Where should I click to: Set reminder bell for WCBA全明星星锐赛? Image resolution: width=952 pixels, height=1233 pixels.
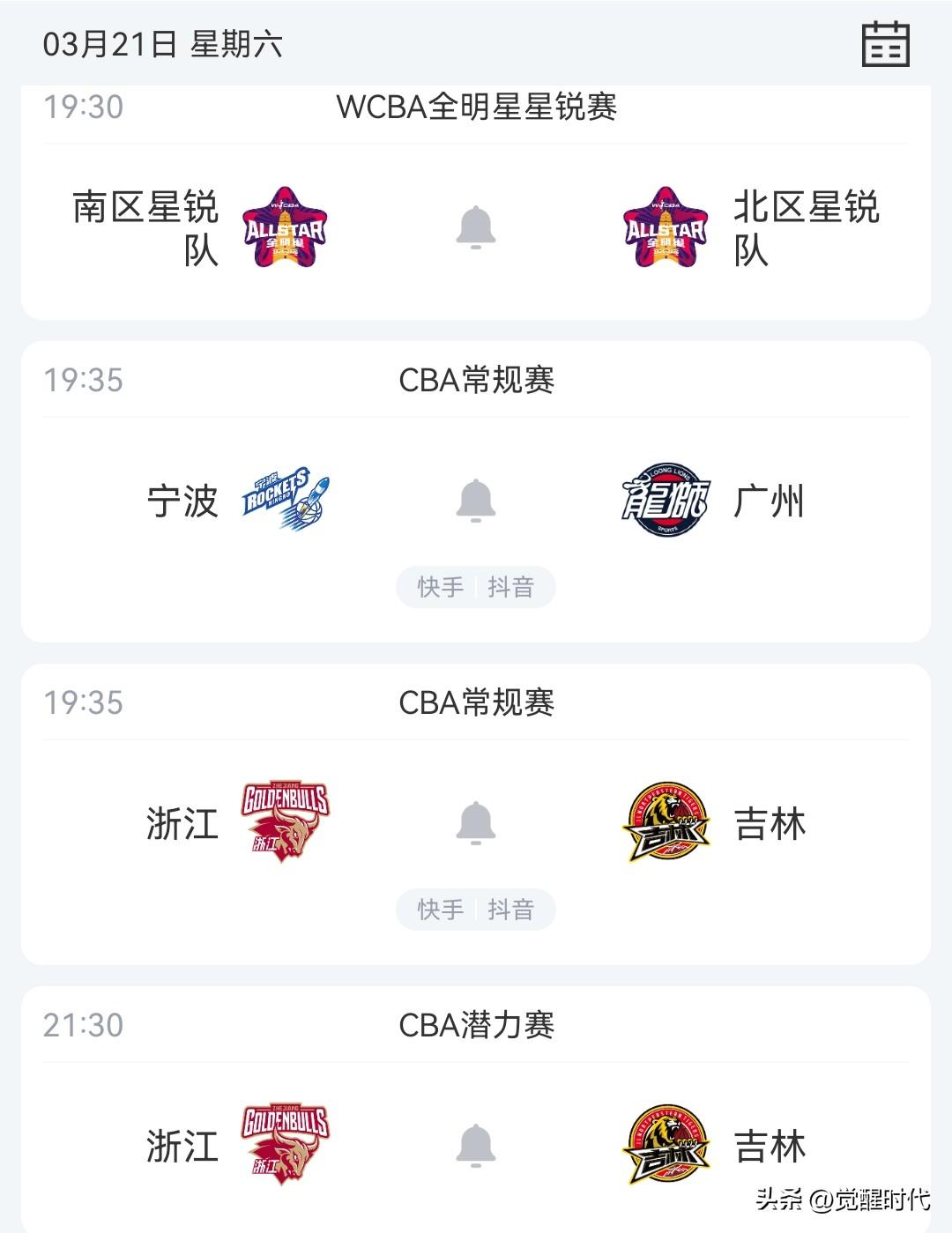(x=476, y=227)
